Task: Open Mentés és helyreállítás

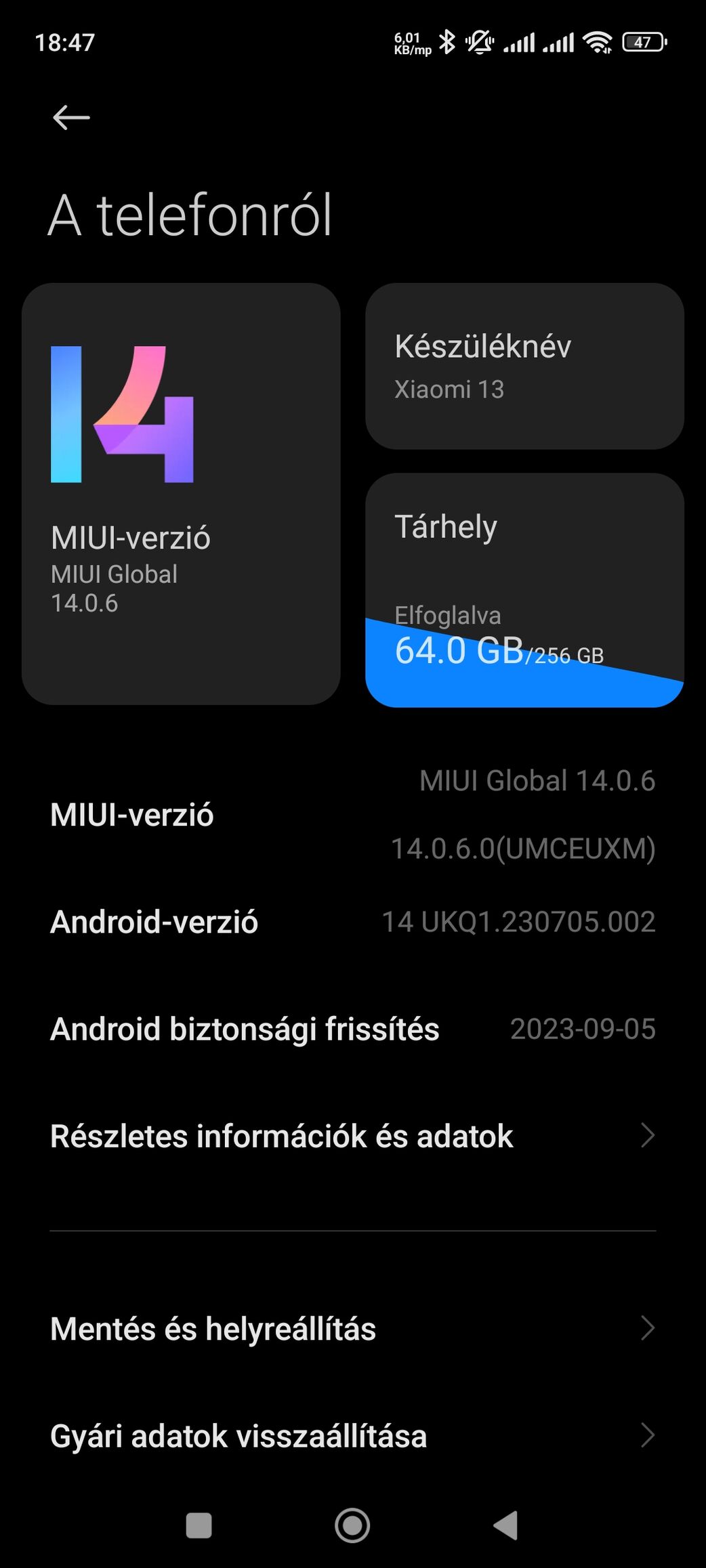Action: (353, 1328)
